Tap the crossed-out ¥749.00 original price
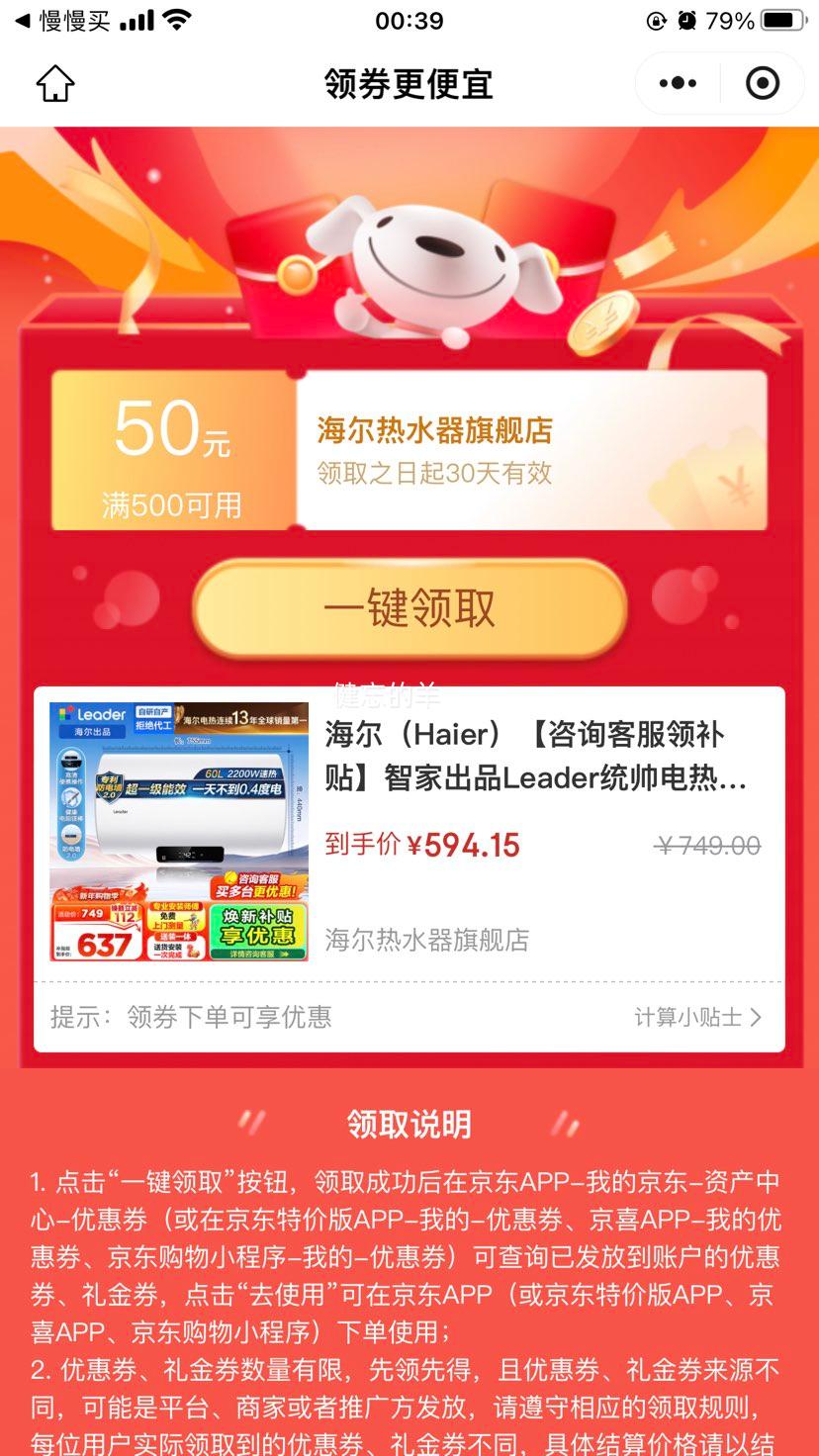Screen dimensions: 819x1456 tap(708, 844)
